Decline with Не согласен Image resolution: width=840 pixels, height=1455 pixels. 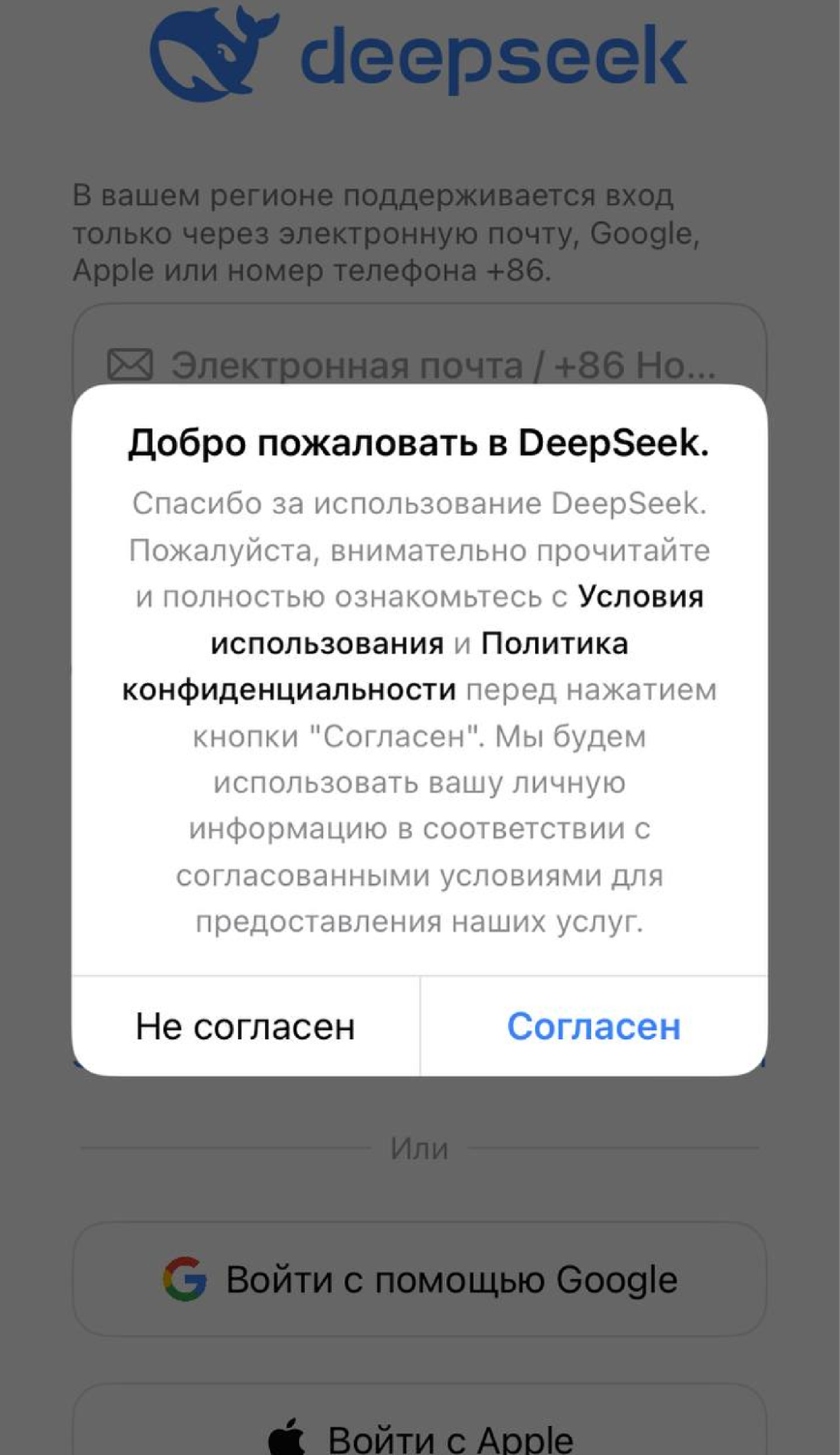(245, 1026)
